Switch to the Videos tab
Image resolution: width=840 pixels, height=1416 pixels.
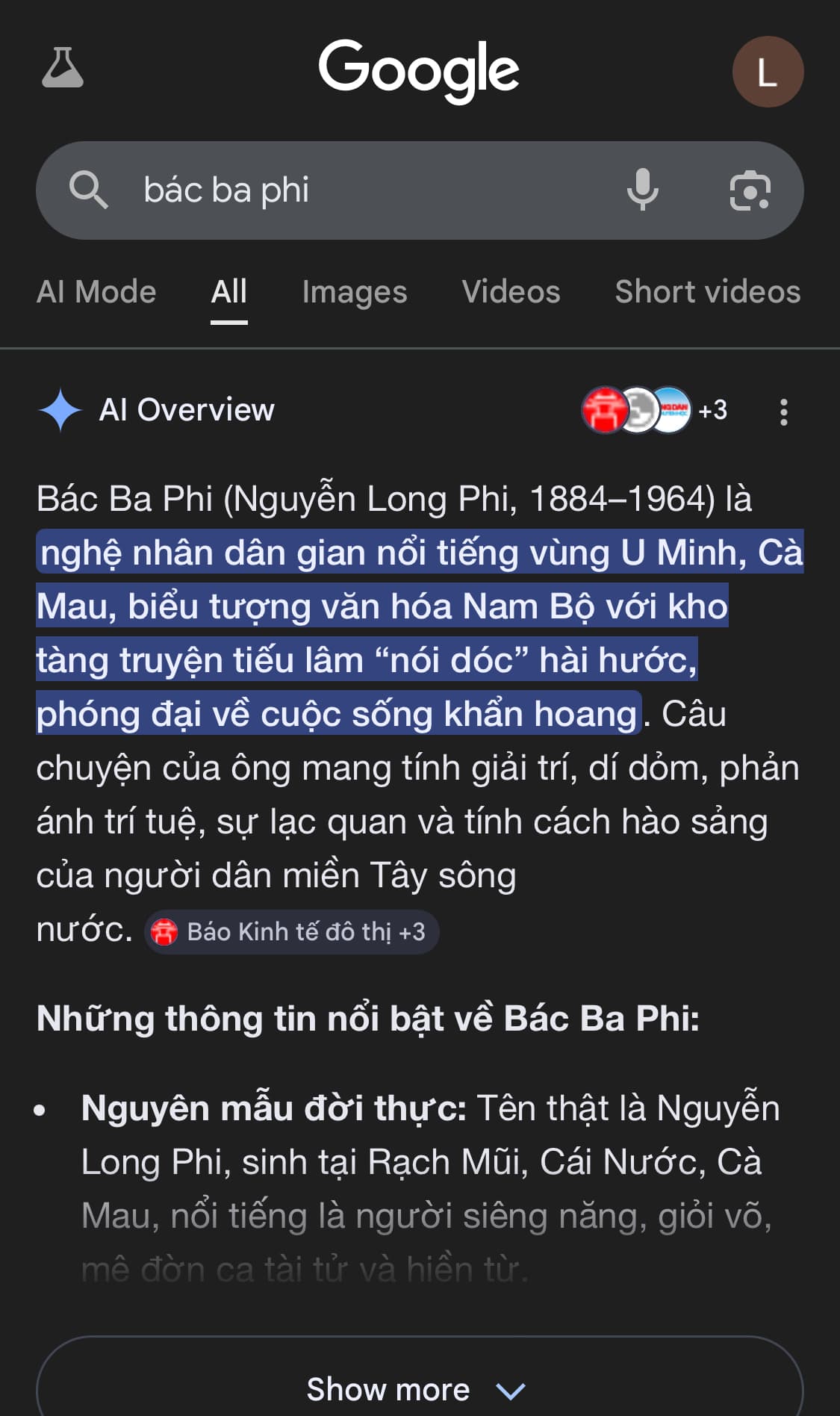click(x=511, y=292)
